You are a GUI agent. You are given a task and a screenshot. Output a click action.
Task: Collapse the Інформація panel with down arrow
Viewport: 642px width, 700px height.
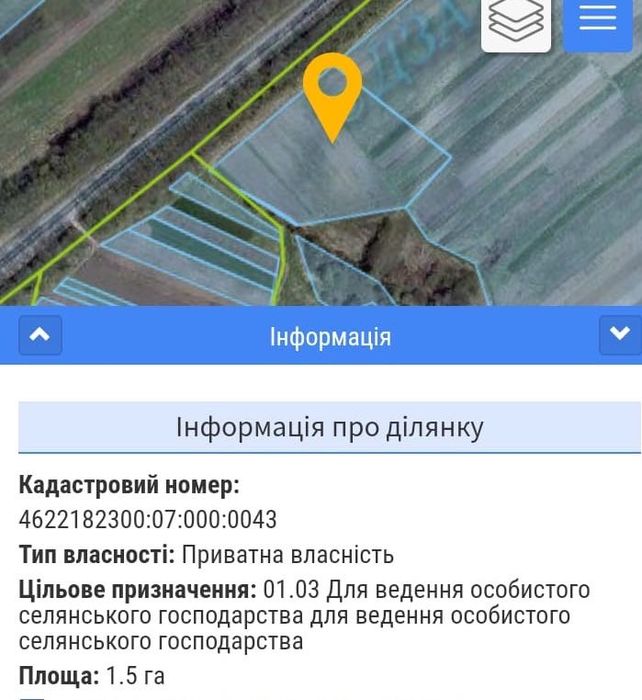(620, 335)
